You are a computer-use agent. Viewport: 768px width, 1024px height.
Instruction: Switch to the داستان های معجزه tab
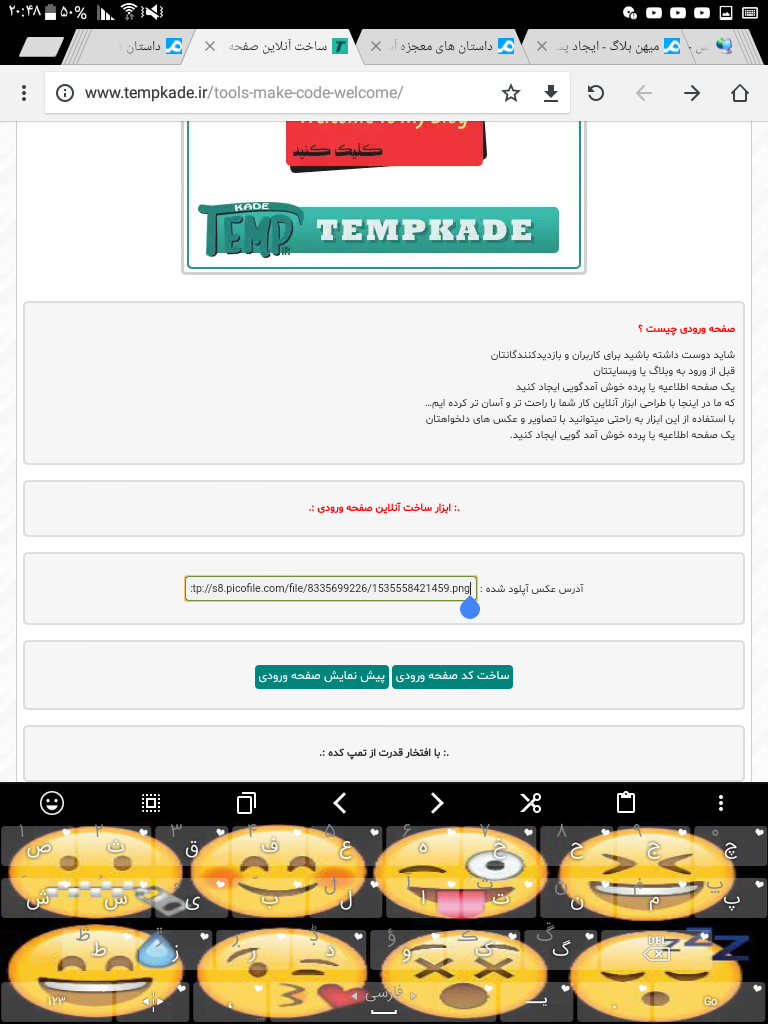(450, 47)
